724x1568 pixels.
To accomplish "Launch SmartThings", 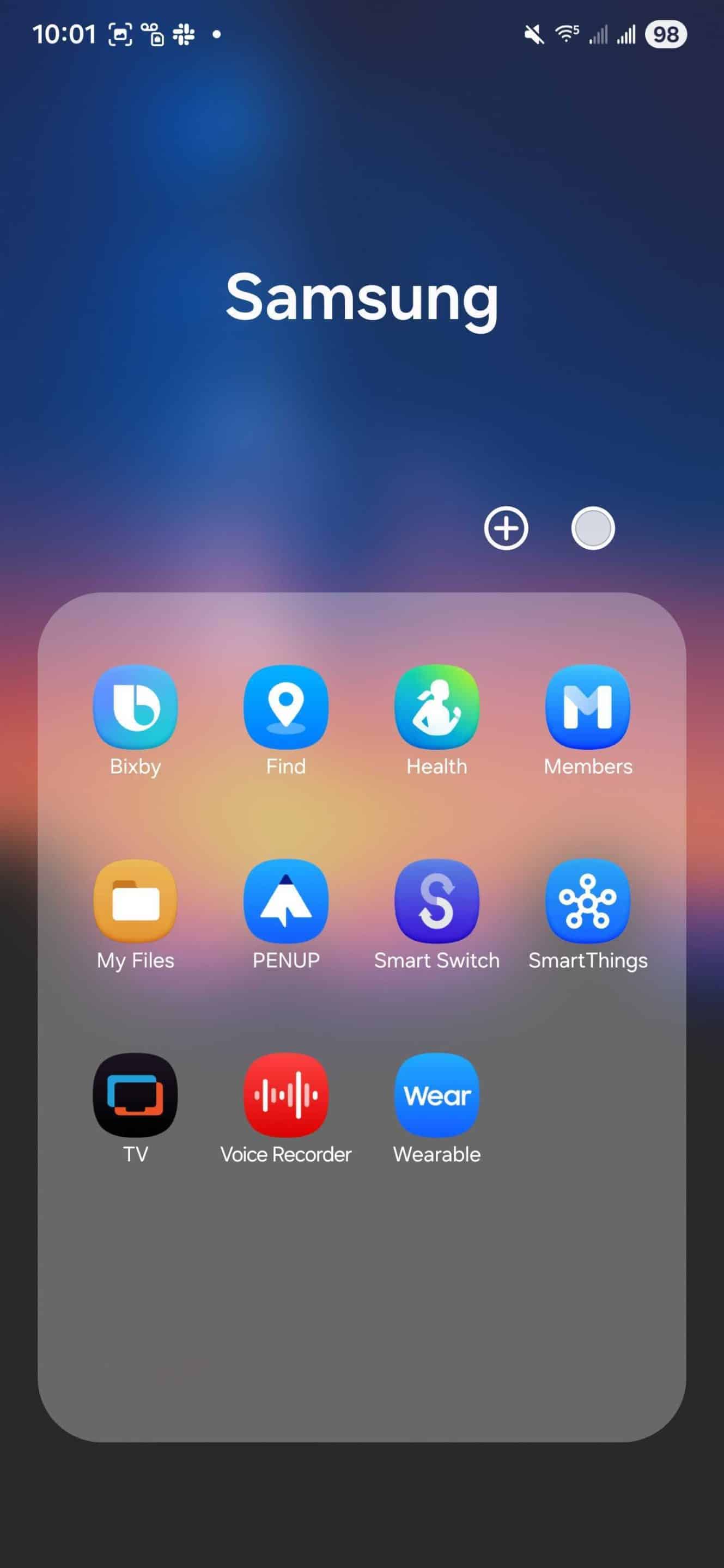I will tap(588, 901).
